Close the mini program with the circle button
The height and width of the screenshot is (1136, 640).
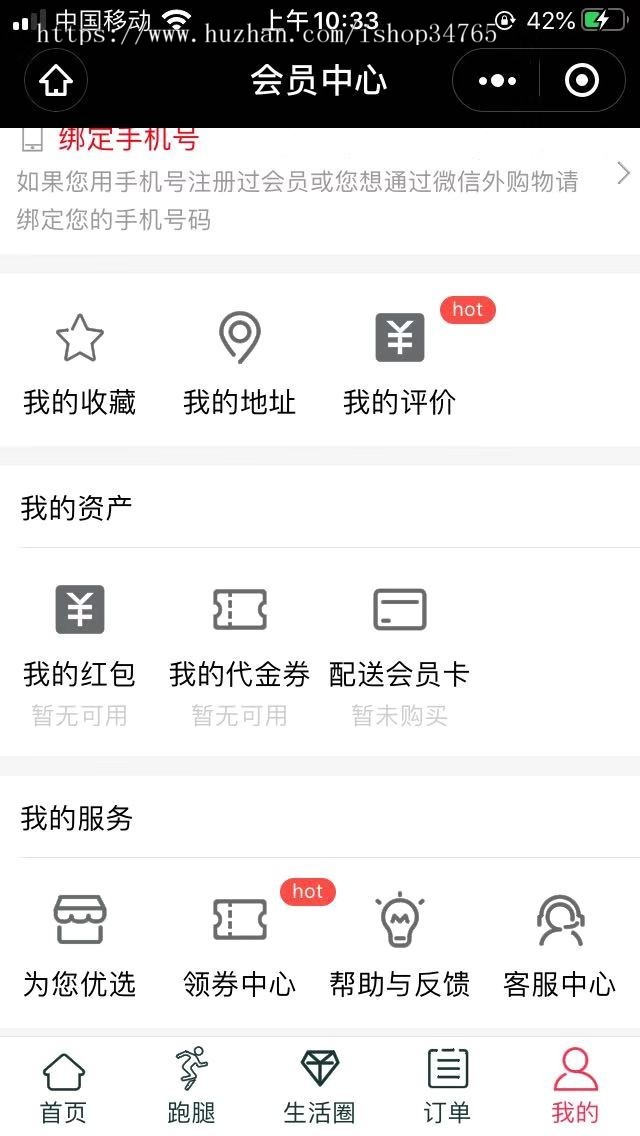[581, 80]
